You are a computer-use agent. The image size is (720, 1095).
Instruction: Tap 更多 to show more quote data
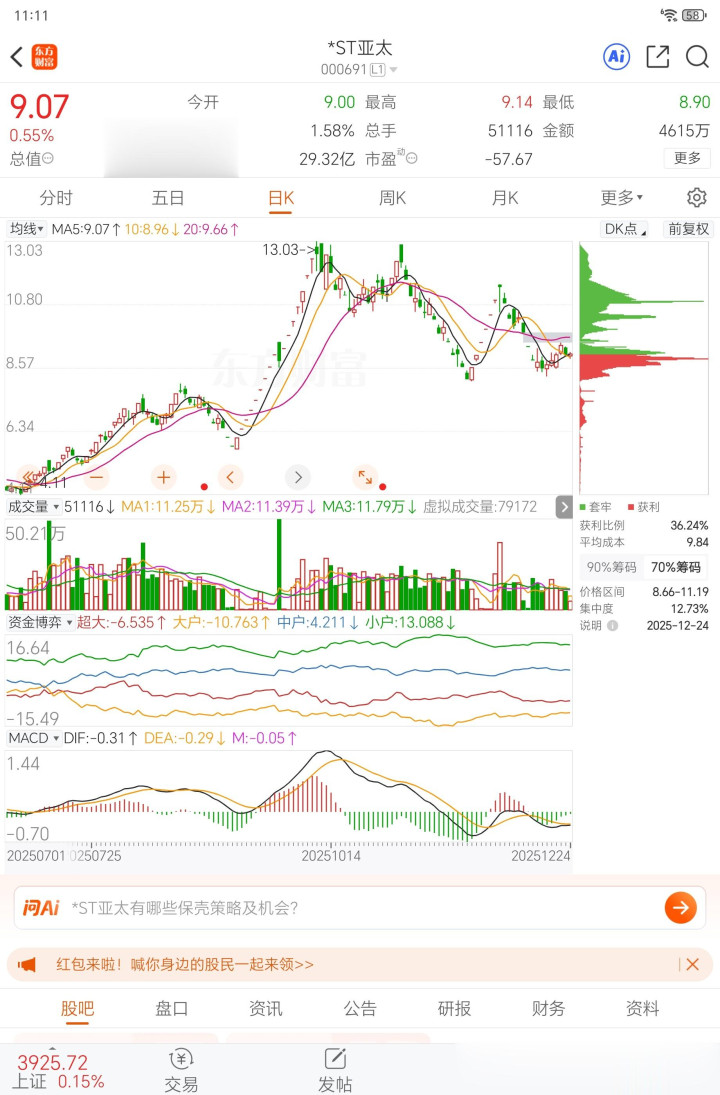tap(687, 158)
